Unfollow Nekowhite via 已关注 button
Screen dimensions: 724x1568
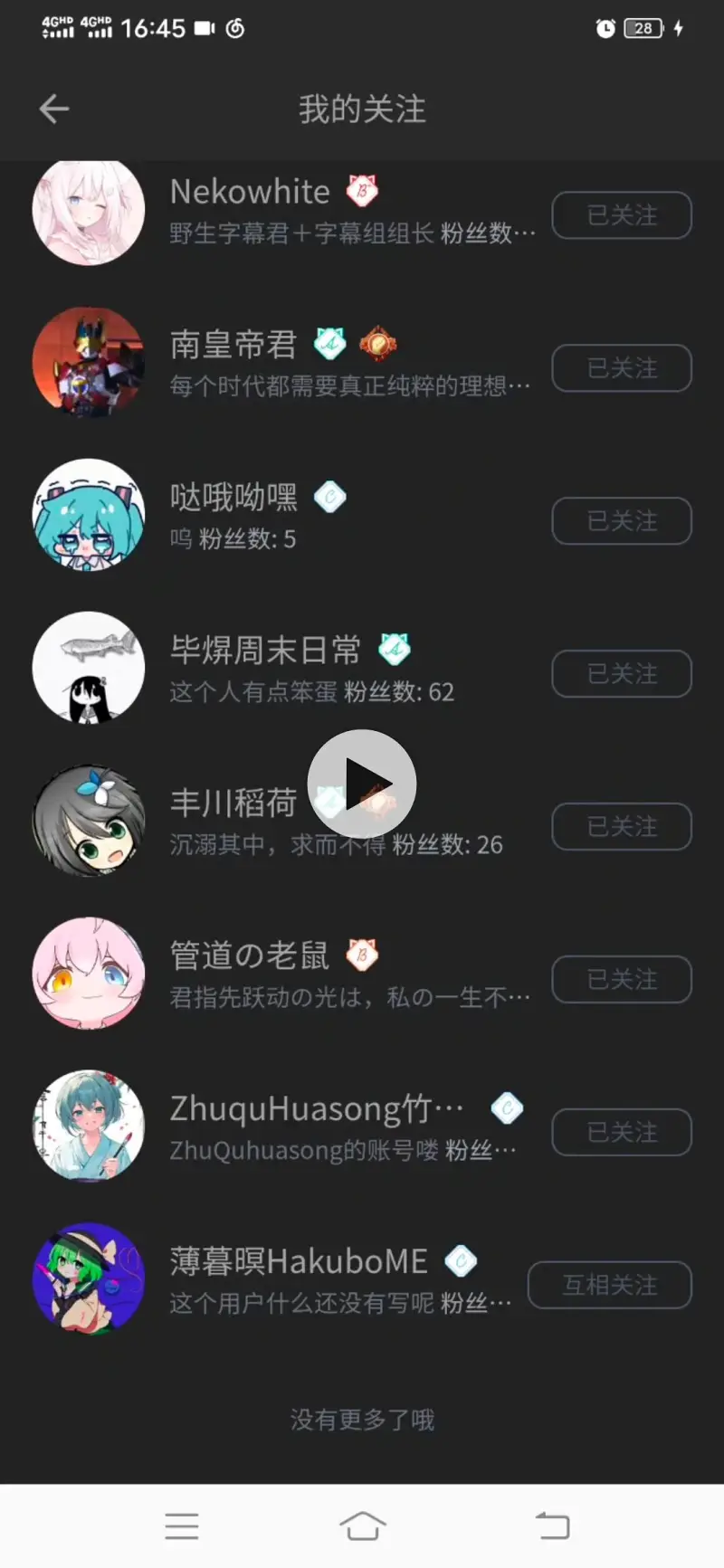pyautogui.click(x=622, y=215)
